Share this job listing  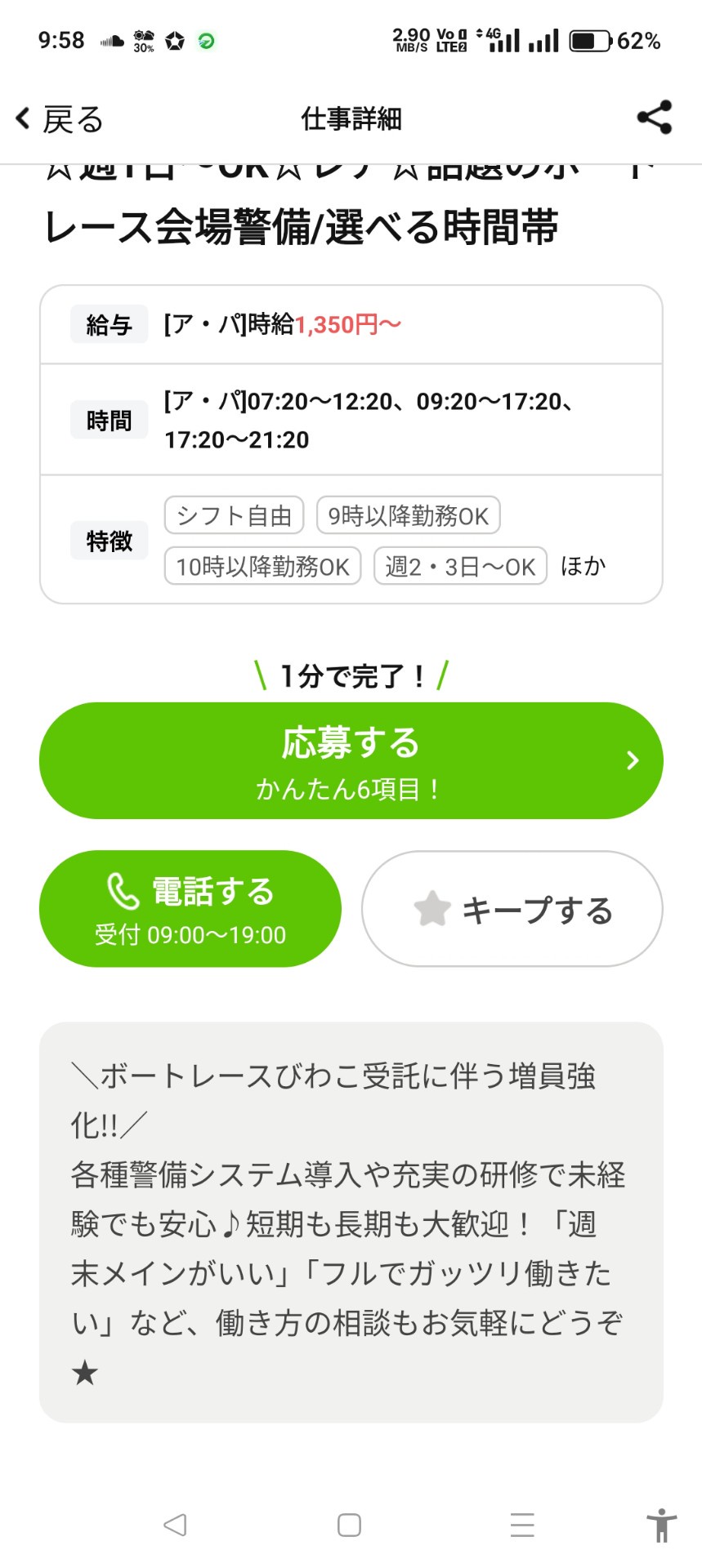click(x=654, y=118)
